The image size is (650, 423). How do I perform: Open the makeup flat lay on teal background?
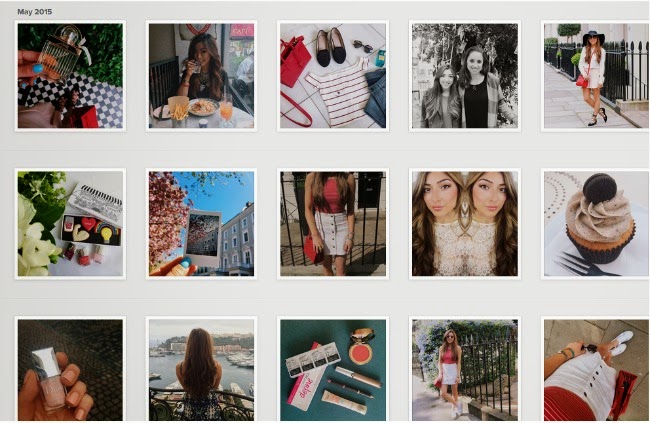(x=333, y=369)
